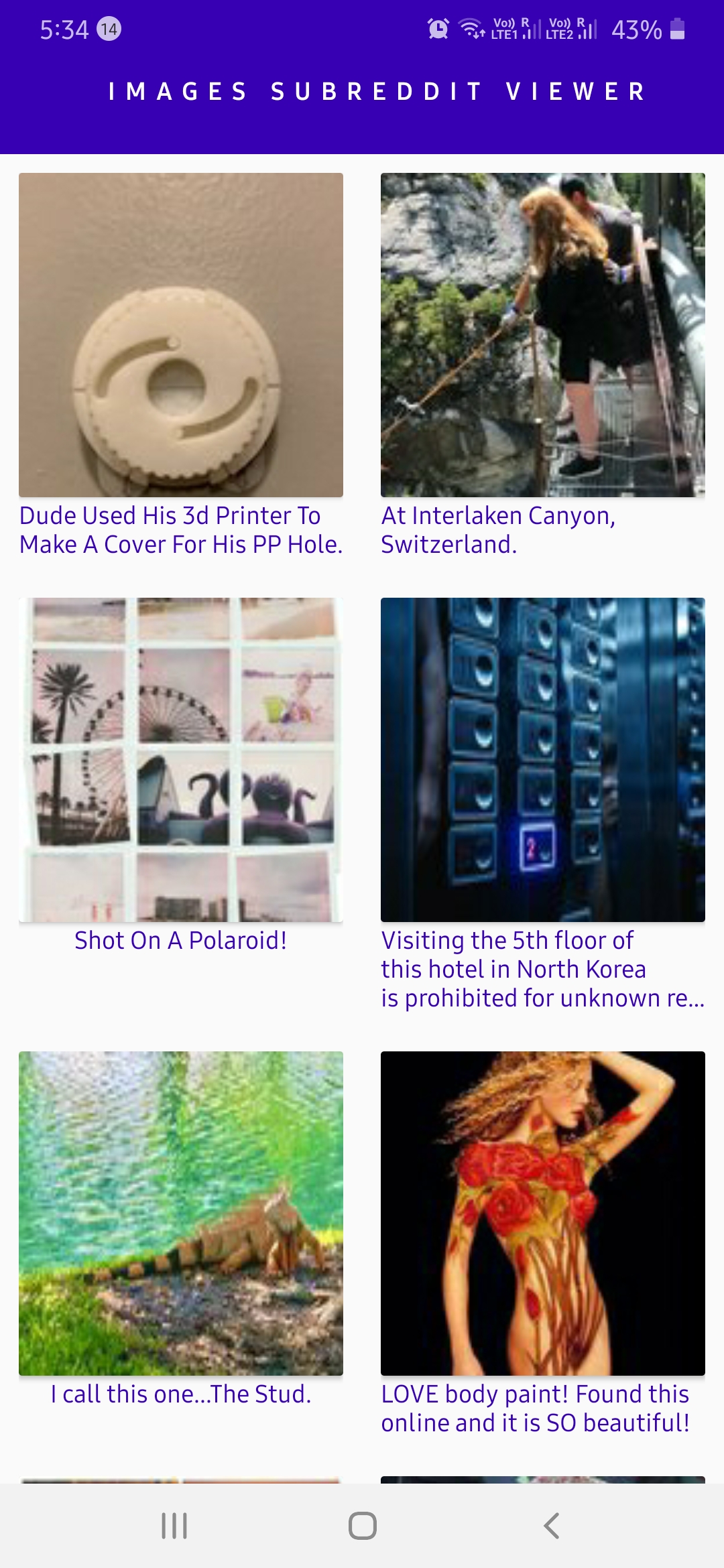This screenshot has width=724, height=1568.
Task: Open the North Korea hotel 5th floor post
Action: (x=542, y=757)
